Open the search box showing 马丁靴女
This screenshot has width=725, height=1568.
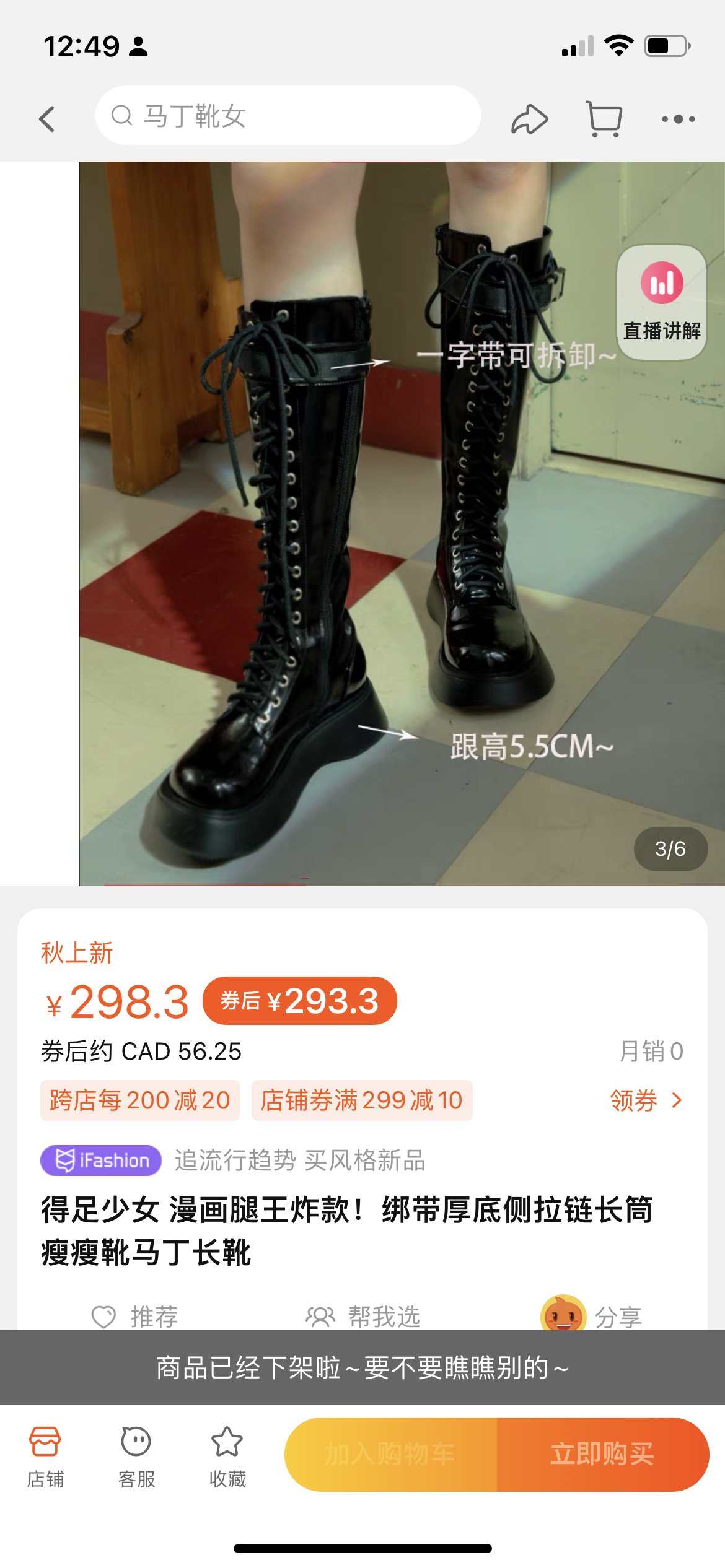click(288, 116)
